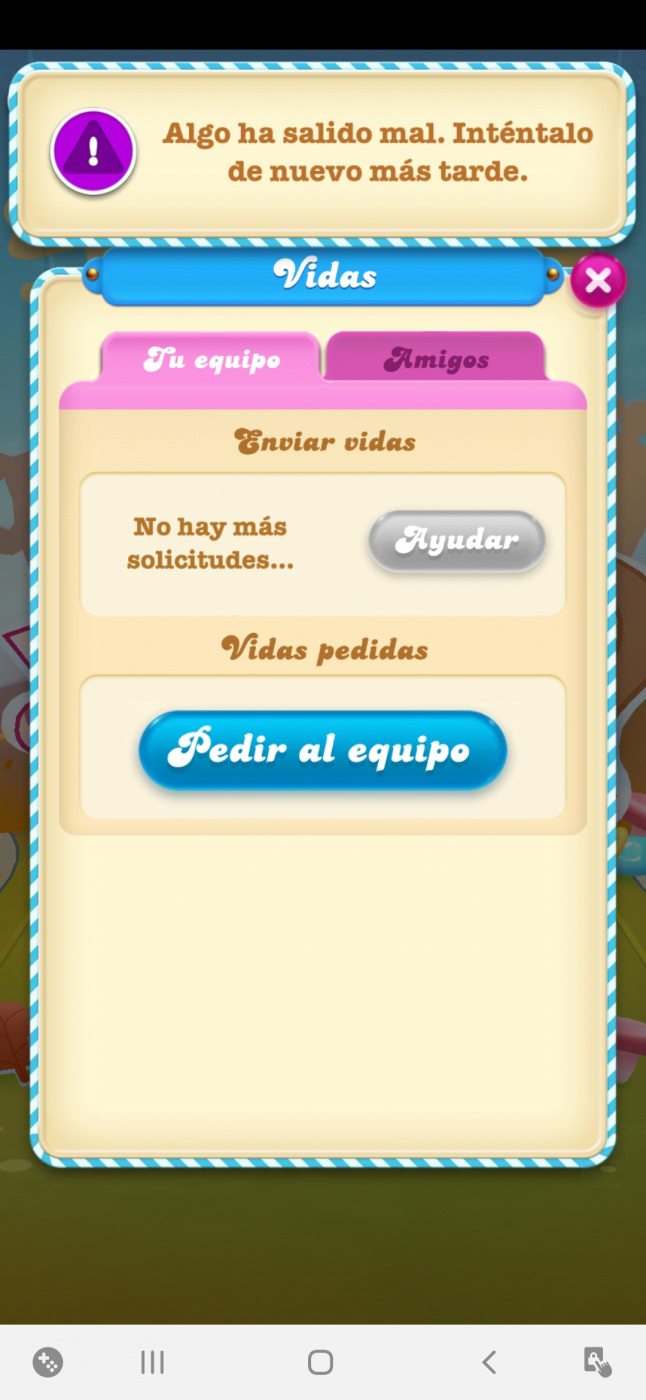The image size is (646, 1400).
Task: Go back with the system back arrow
Action: 489,1362
